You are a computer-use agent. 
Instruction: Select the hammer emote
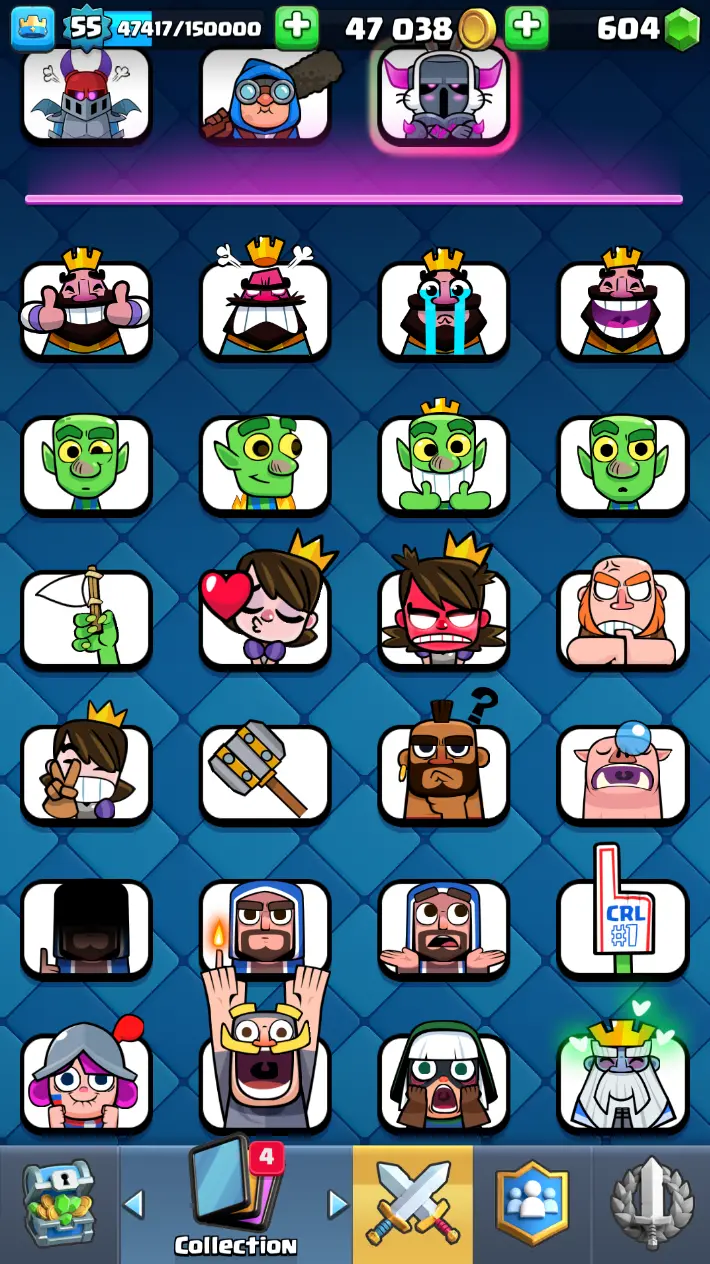tap(265, 772)
